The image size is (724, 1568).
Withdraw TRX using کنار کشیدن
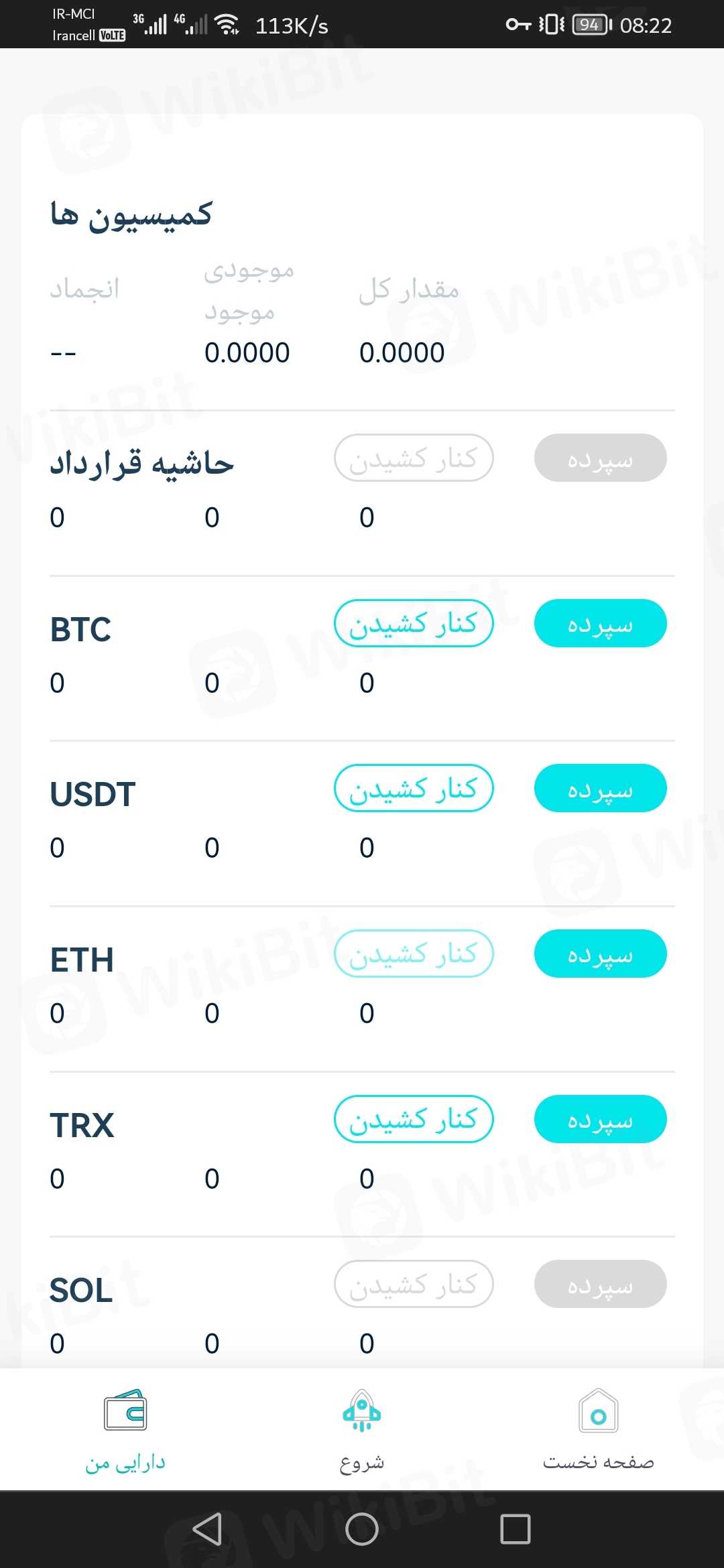coord(414,1119)
